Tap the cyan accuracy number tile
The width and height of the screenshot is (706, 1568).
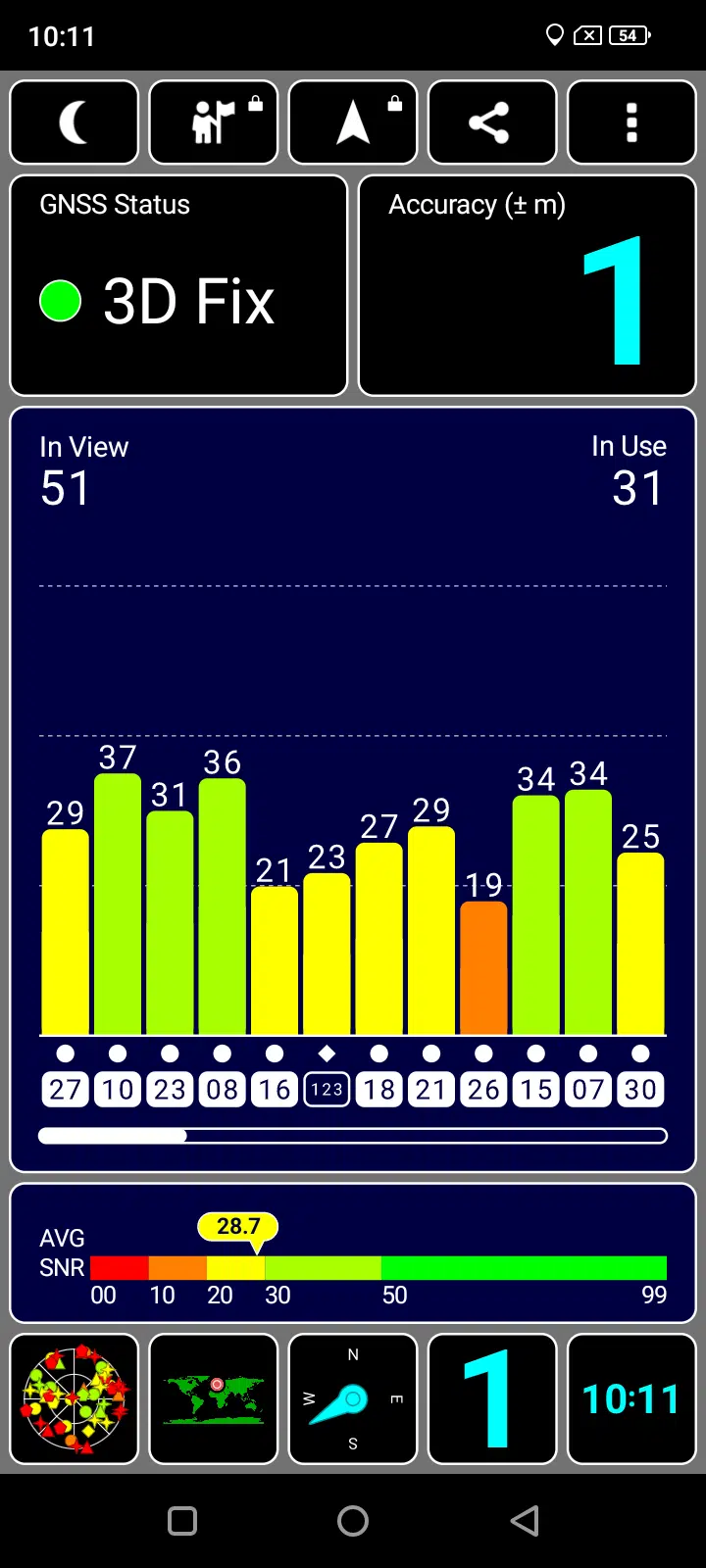point(492,1398)
